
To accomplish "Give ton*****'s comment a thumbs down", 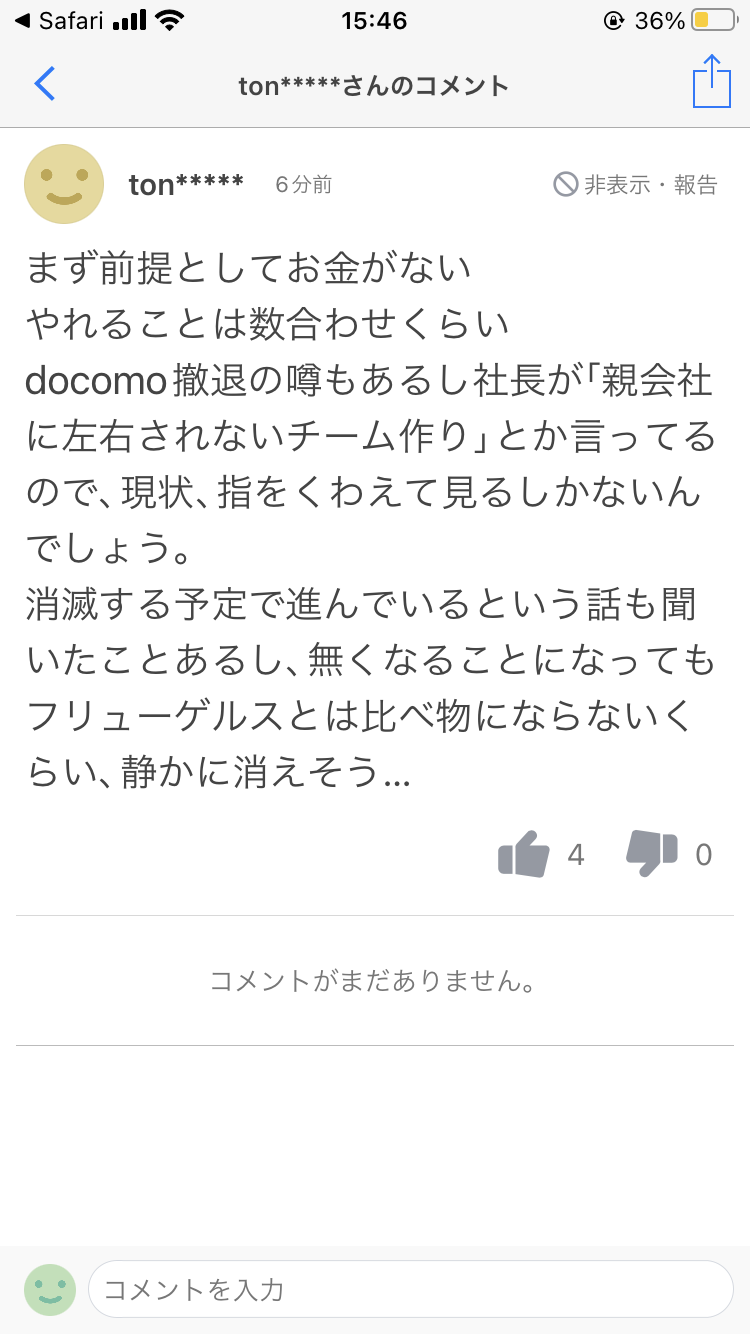I will point(651,853).
